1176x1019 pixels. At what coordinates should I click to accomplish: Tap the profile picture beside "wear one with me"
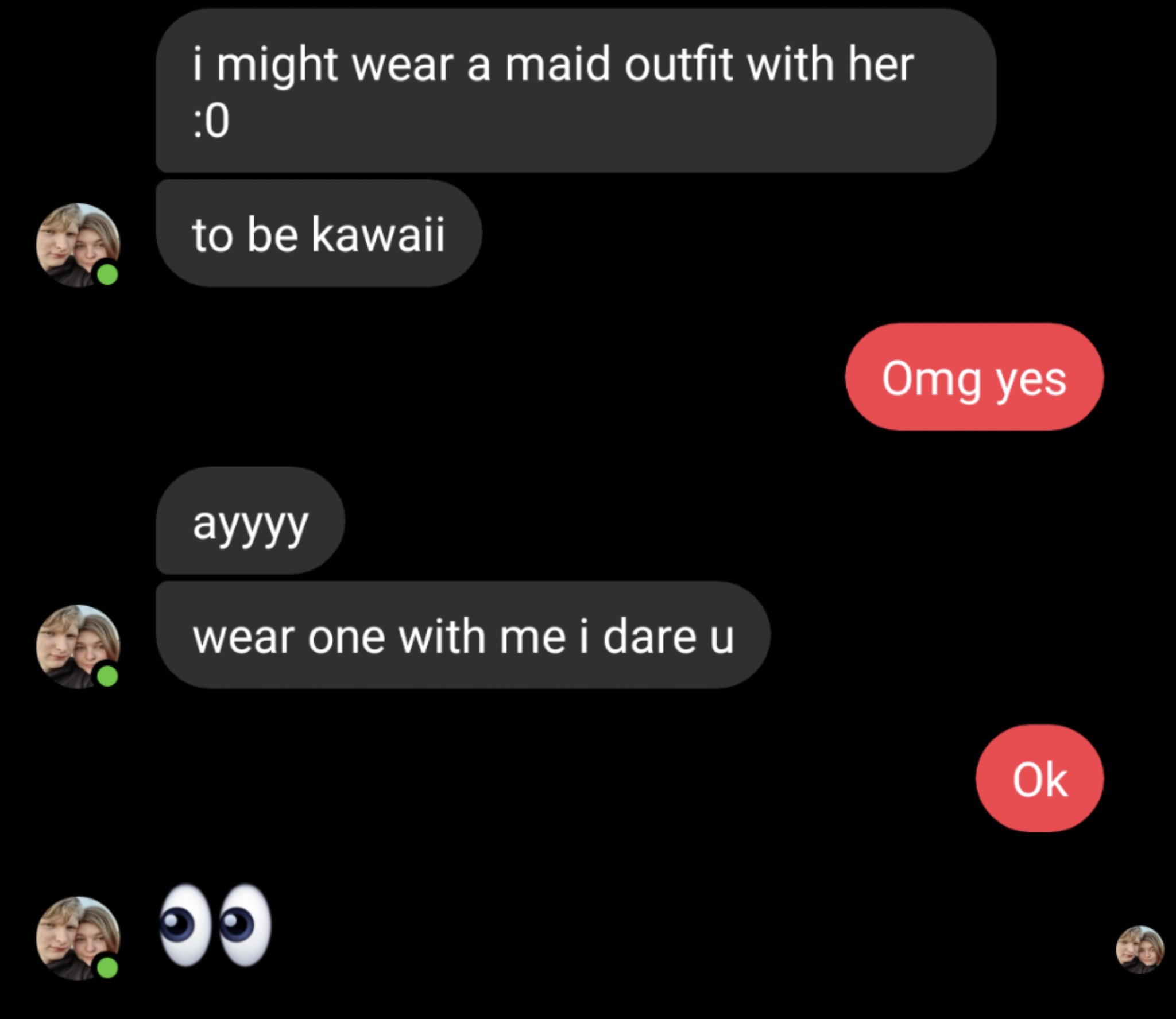tap(78, 646)
